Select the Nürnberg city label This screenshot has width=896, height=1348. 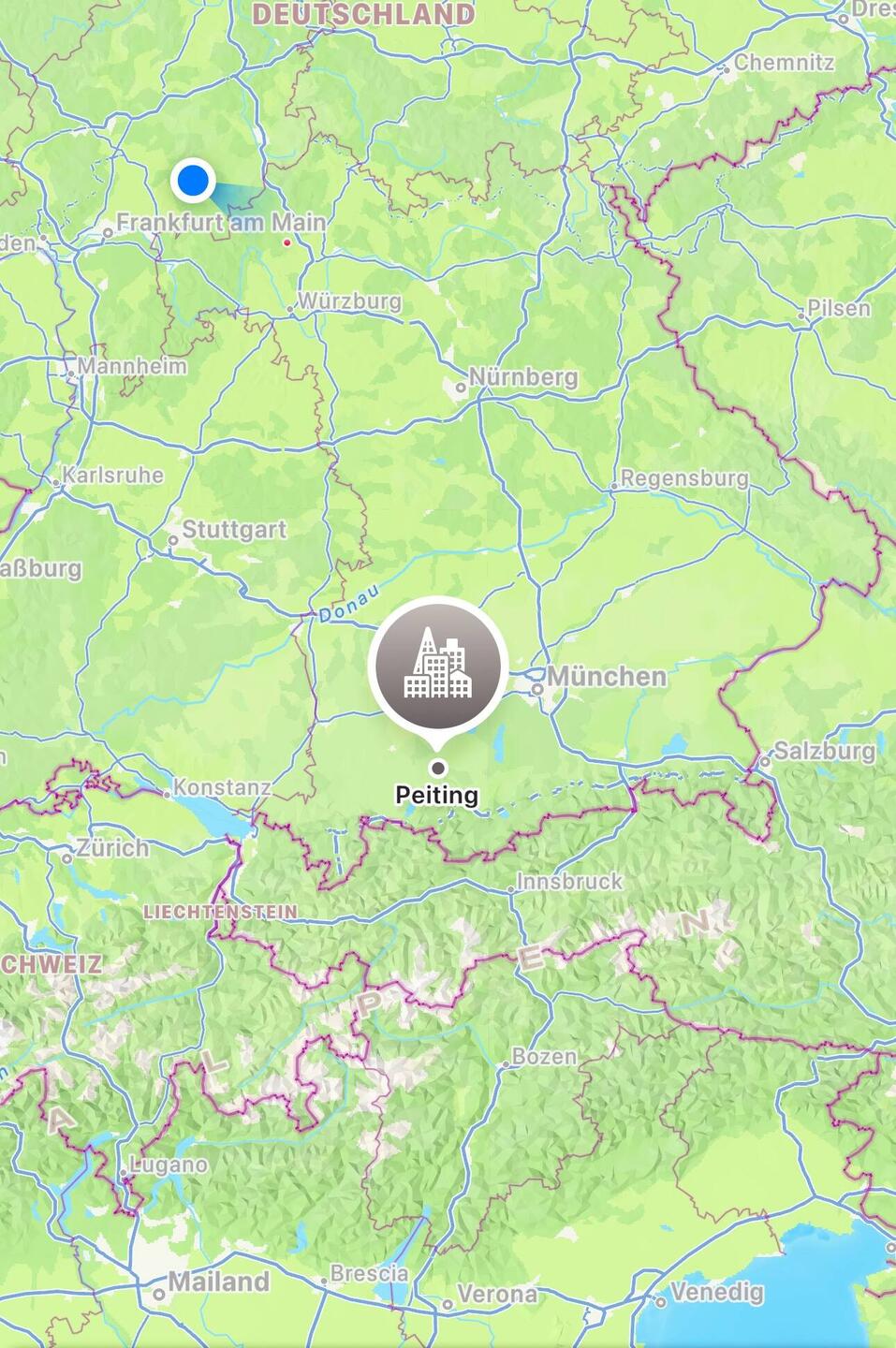(x=522, y=377)
